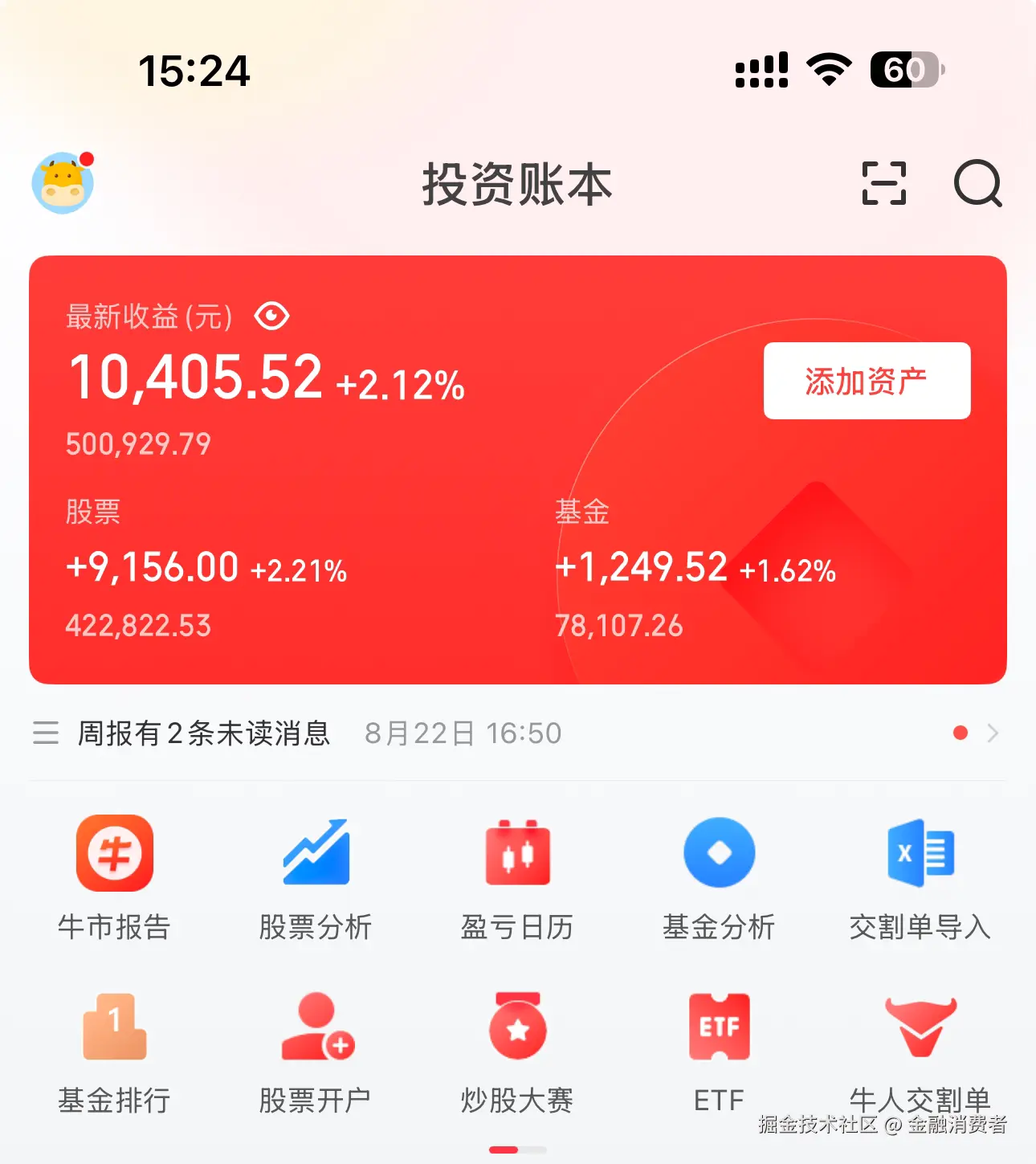Toggle the eye icon to hide earnings
This screenshot has height=1164, width=1036.
click(x=272, y=317)
